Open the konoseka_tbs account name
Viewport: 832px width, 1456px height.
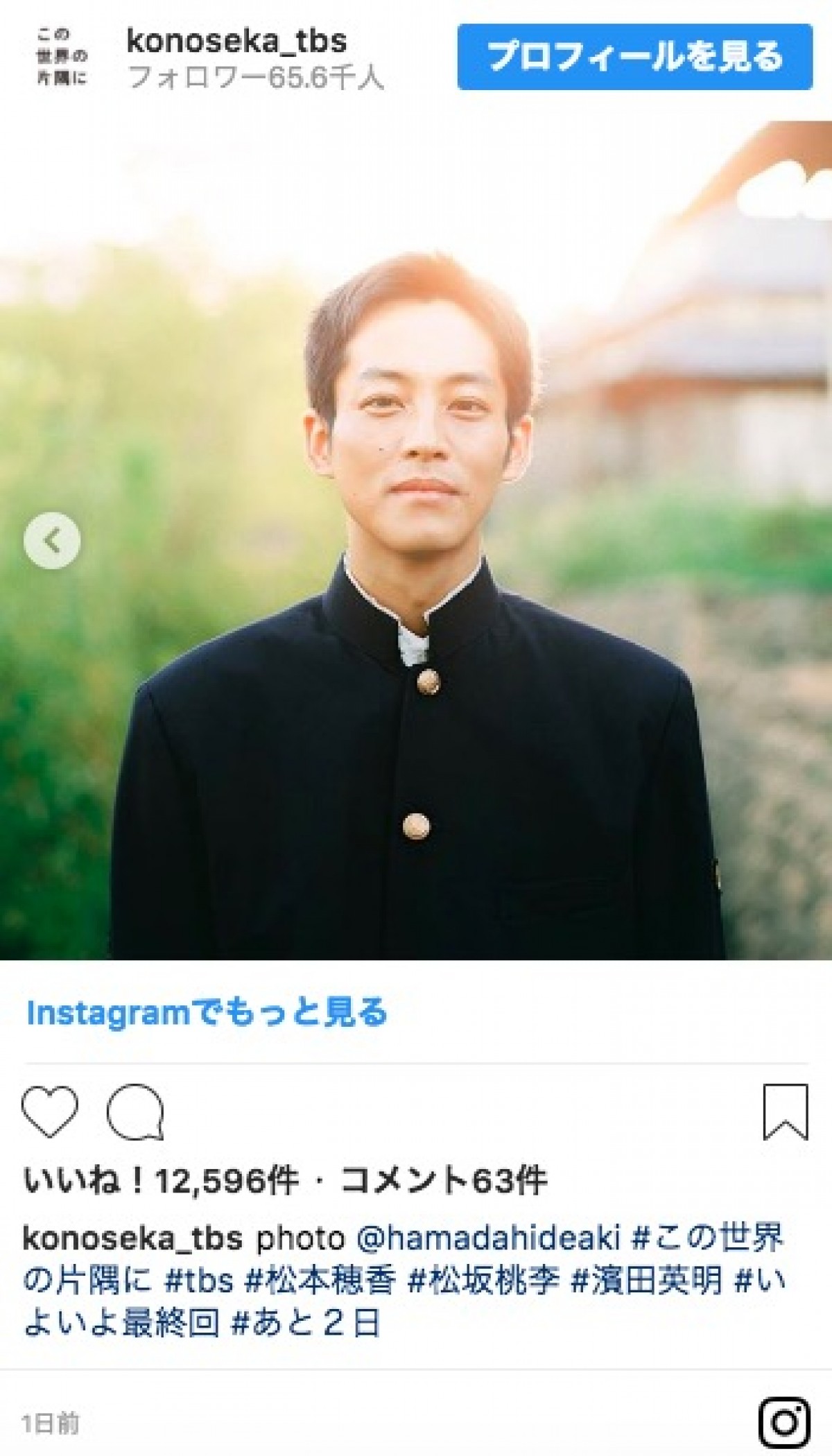(236, 41)
